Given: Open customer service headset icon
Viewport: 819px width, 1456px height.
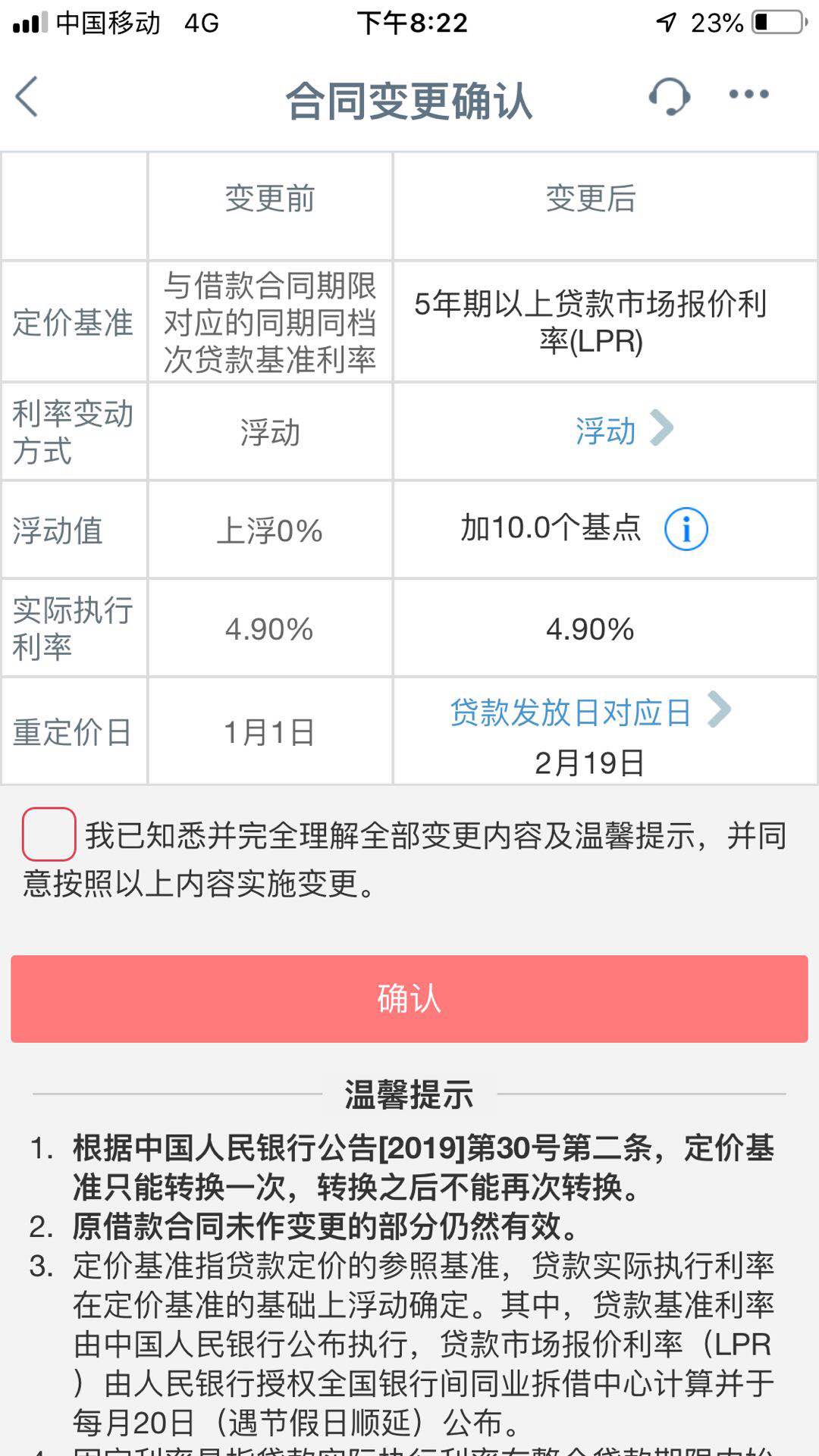Looking at the screenshot, I should point(669,96).
